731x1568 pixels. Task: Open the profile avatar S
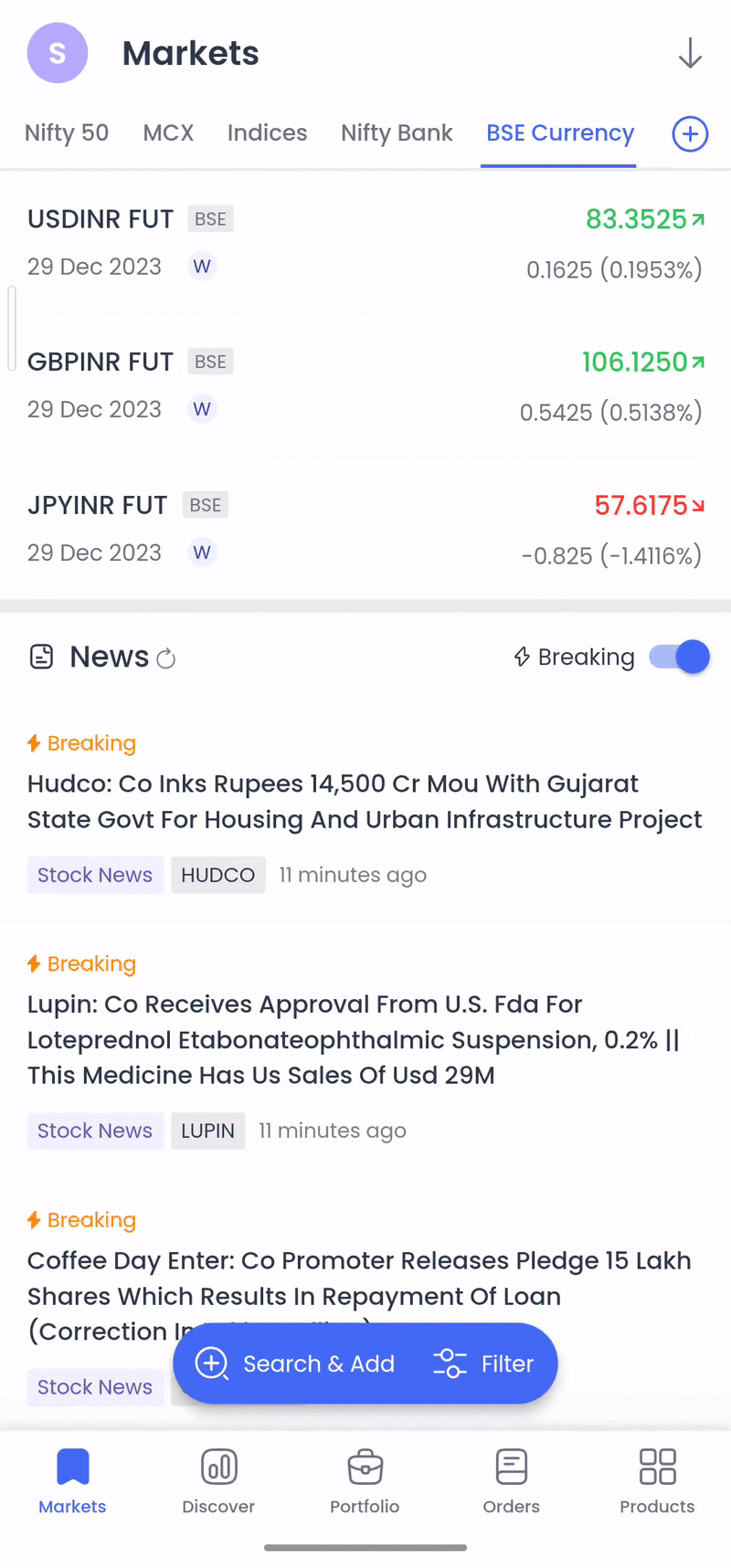(58, 53)
